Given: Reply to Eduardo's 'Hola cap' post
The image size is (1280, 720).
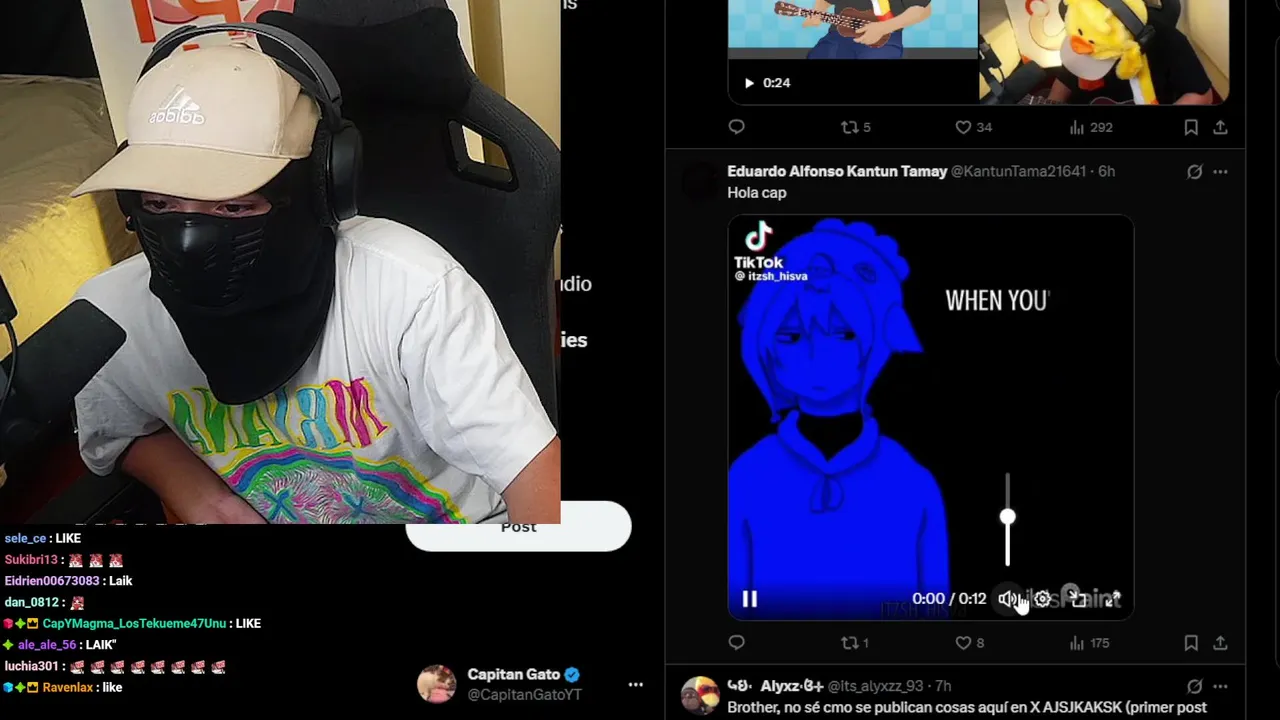Looking at the screenshot, I should click(x=737, y=643).
